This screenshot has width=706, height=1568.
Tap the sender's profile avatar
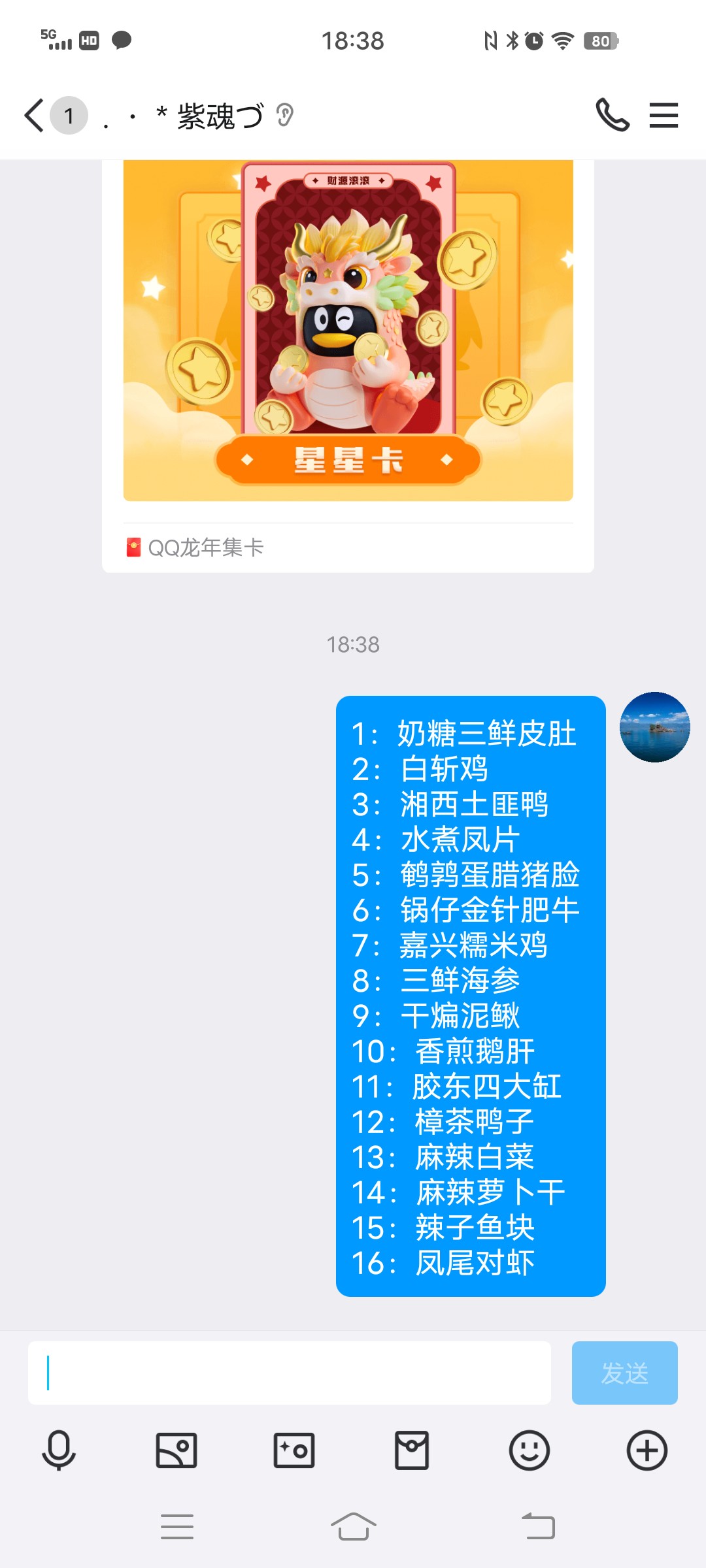pyautogui.click(x=654, y=727)
